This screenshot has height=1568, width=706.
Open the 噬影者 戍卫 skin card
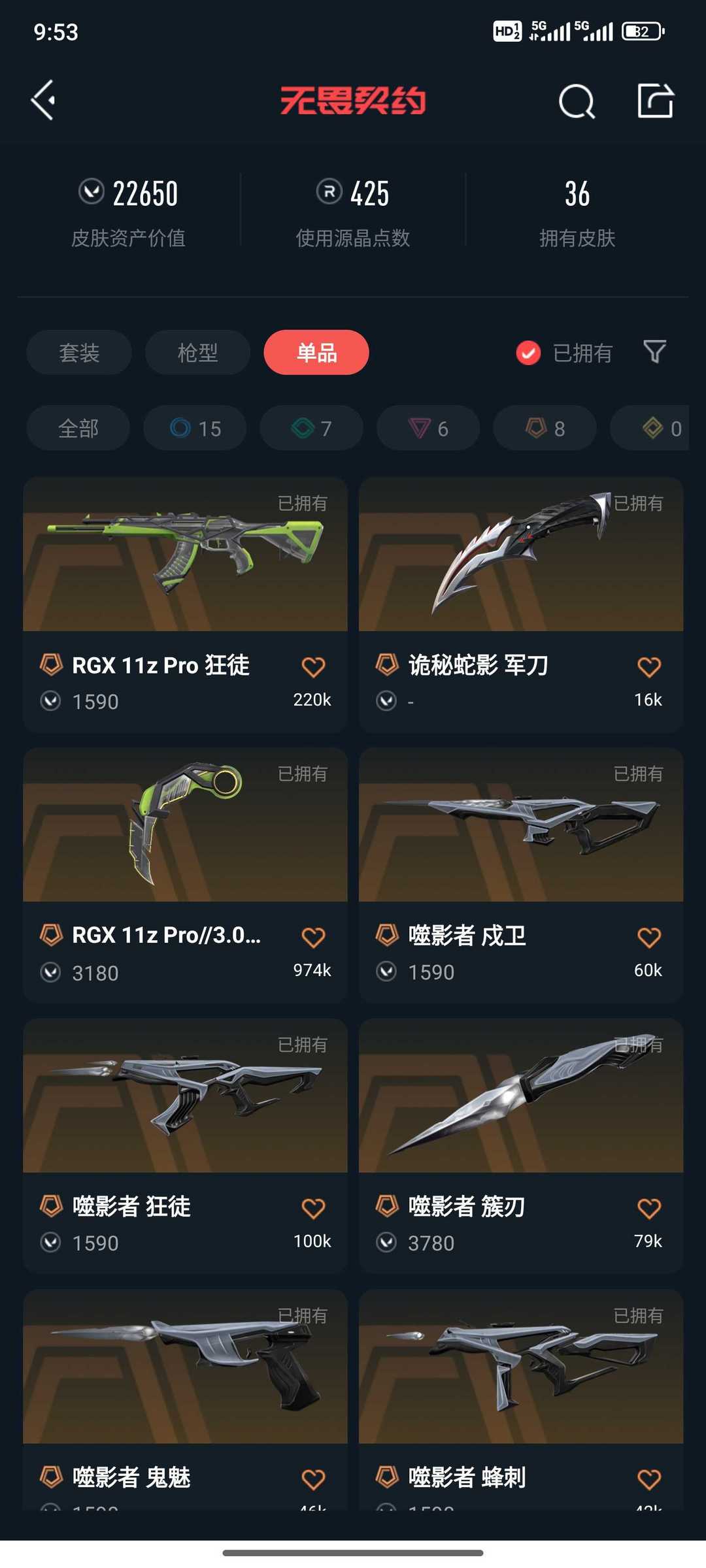[521, 875]
